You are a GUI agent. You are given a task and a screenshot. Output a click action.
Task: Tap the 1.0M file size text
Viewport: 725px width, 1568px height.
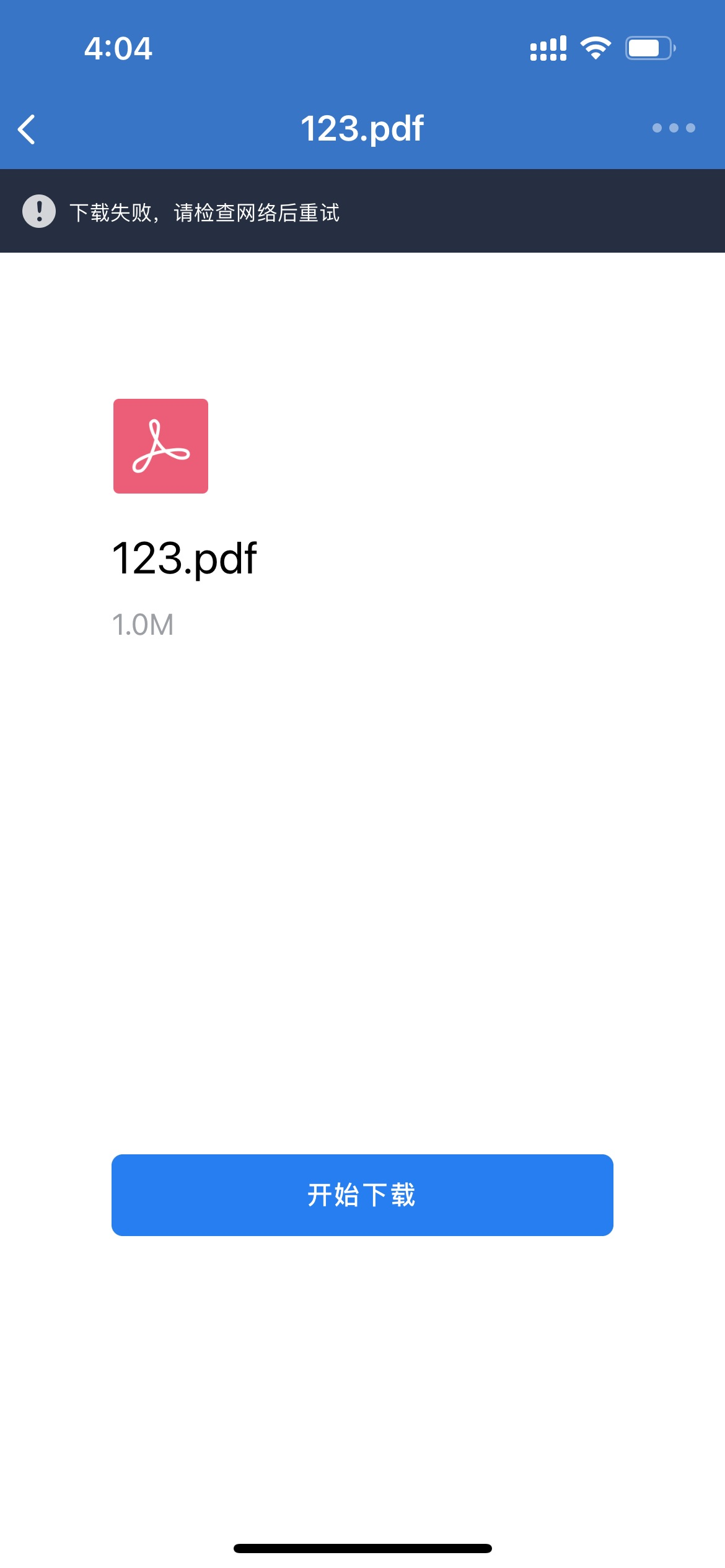point(142,625)
